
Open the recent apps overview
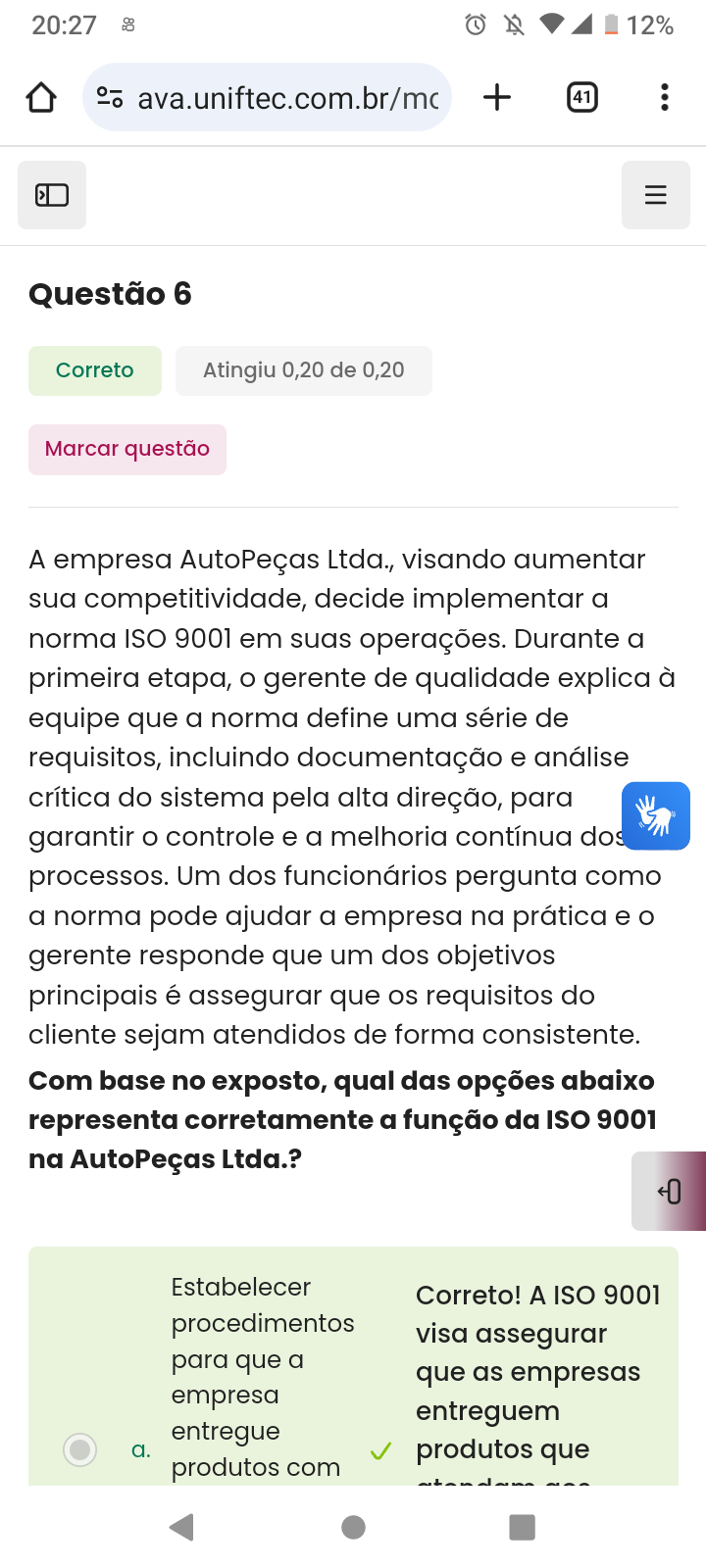(522, 1527)
